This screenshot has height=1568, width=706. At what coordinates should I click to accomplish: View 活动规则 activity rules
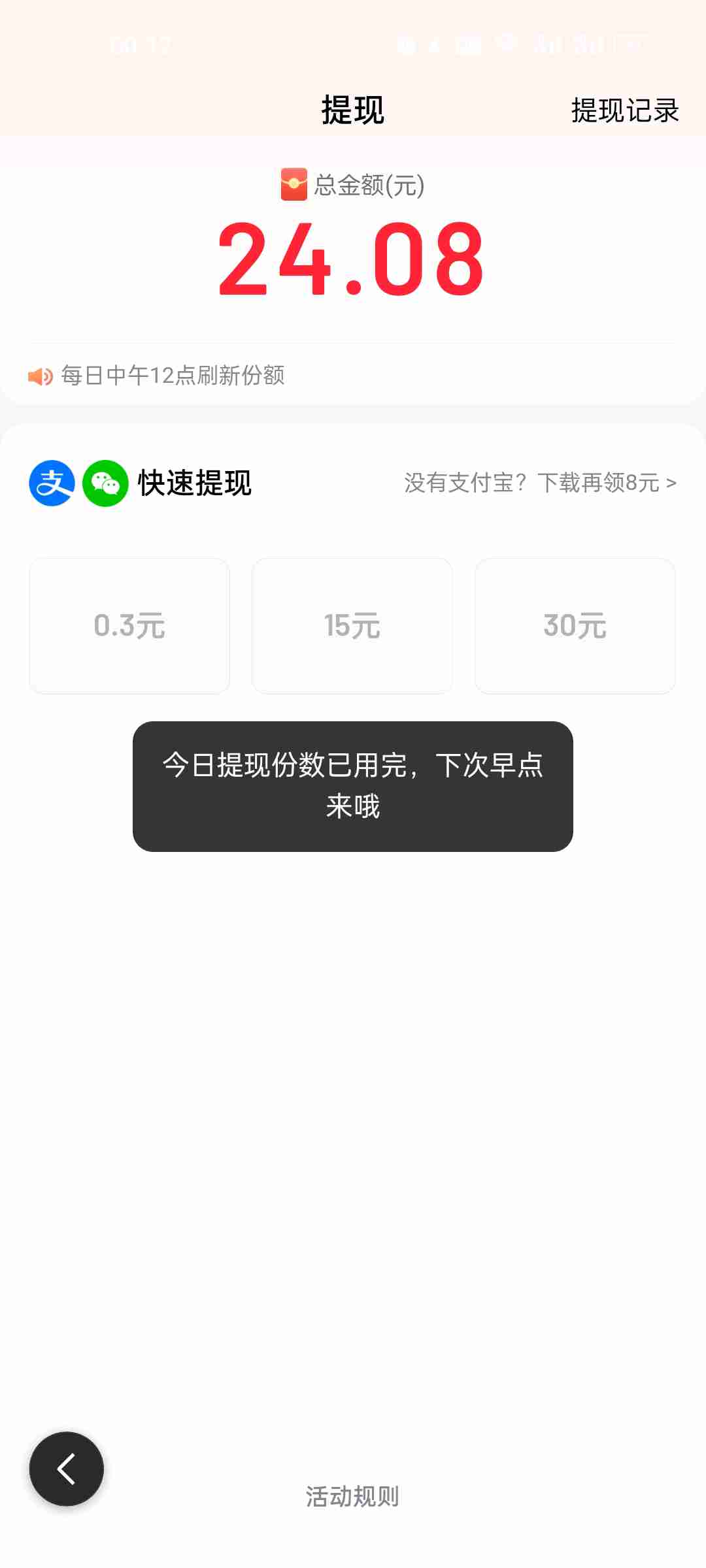tap(352, 1496)
